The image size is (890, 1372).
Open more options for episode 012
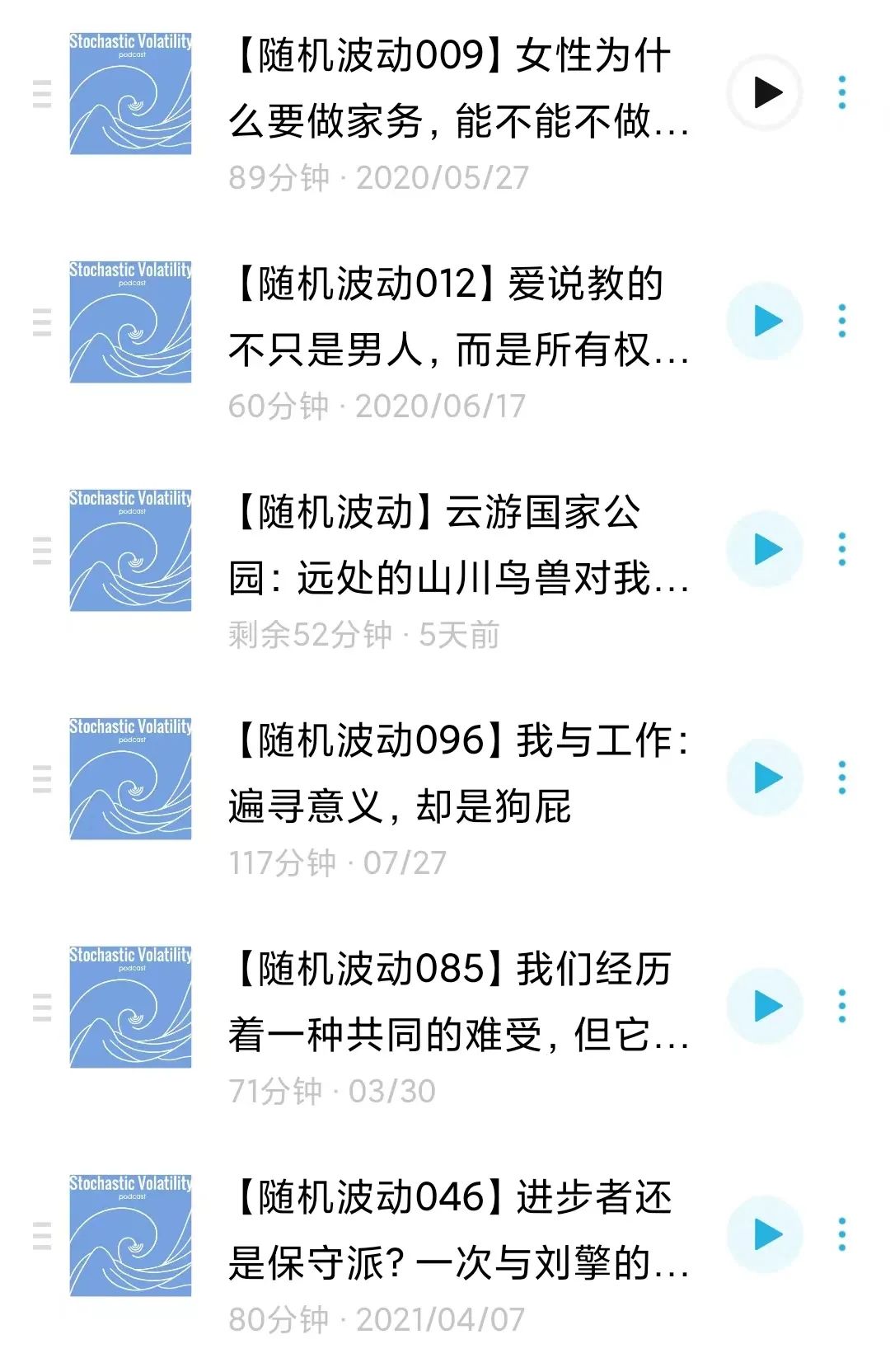point(841,321)
